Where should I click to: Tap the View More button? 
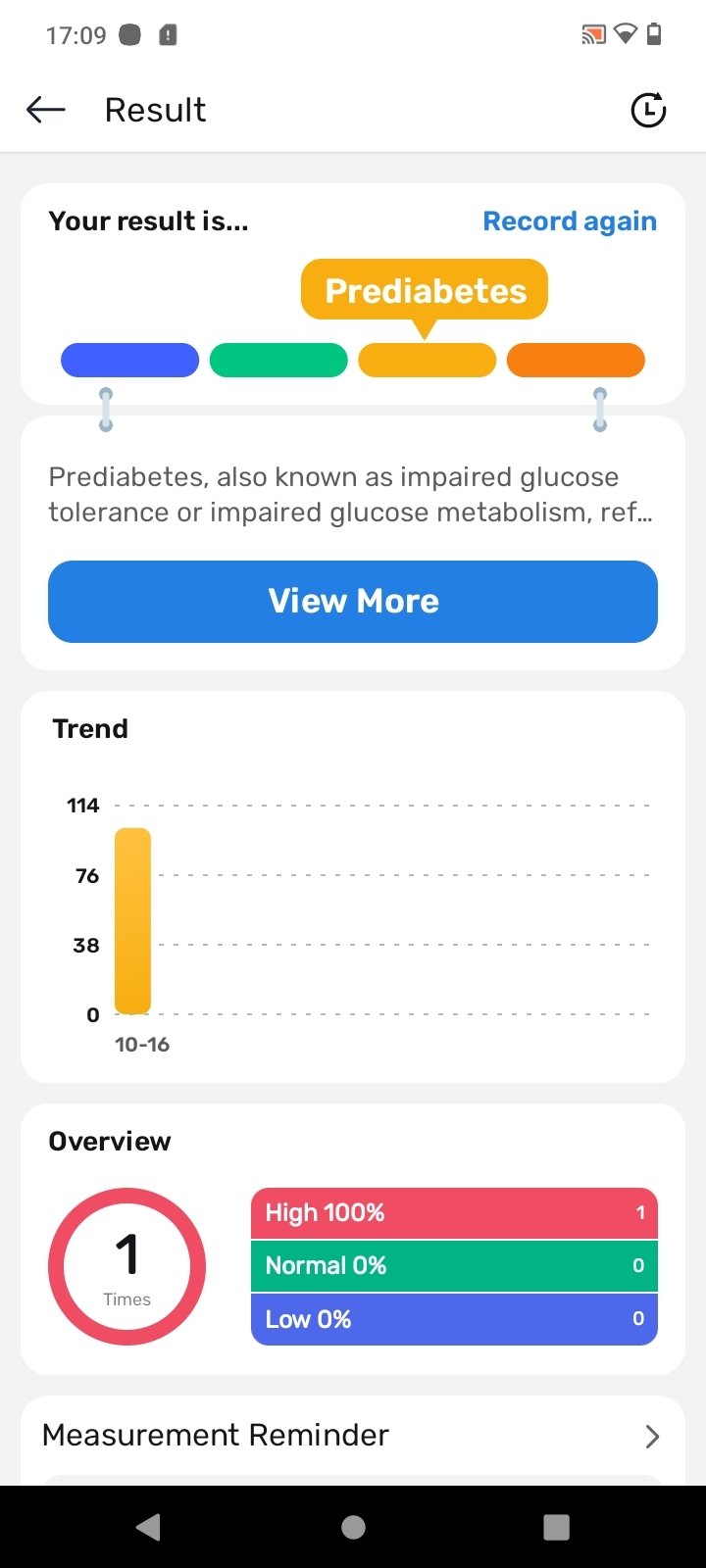353,602
